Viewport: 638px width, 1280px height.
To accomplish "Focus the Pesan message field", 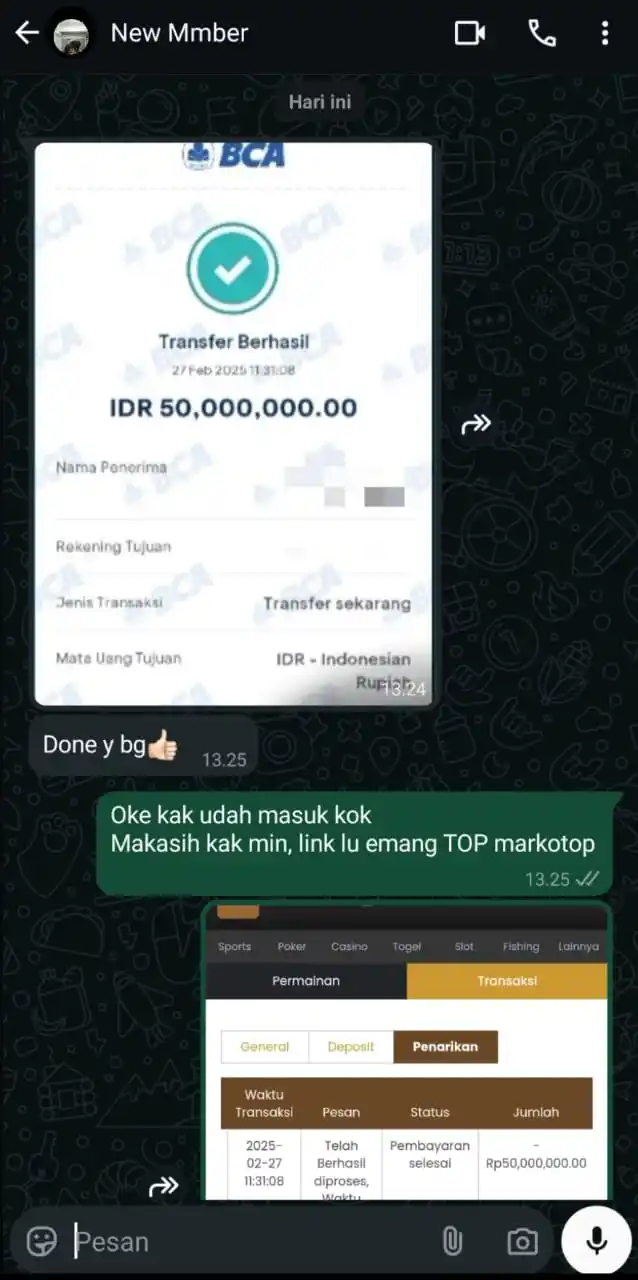I will pyautogui.click(x=250, y=1241).
